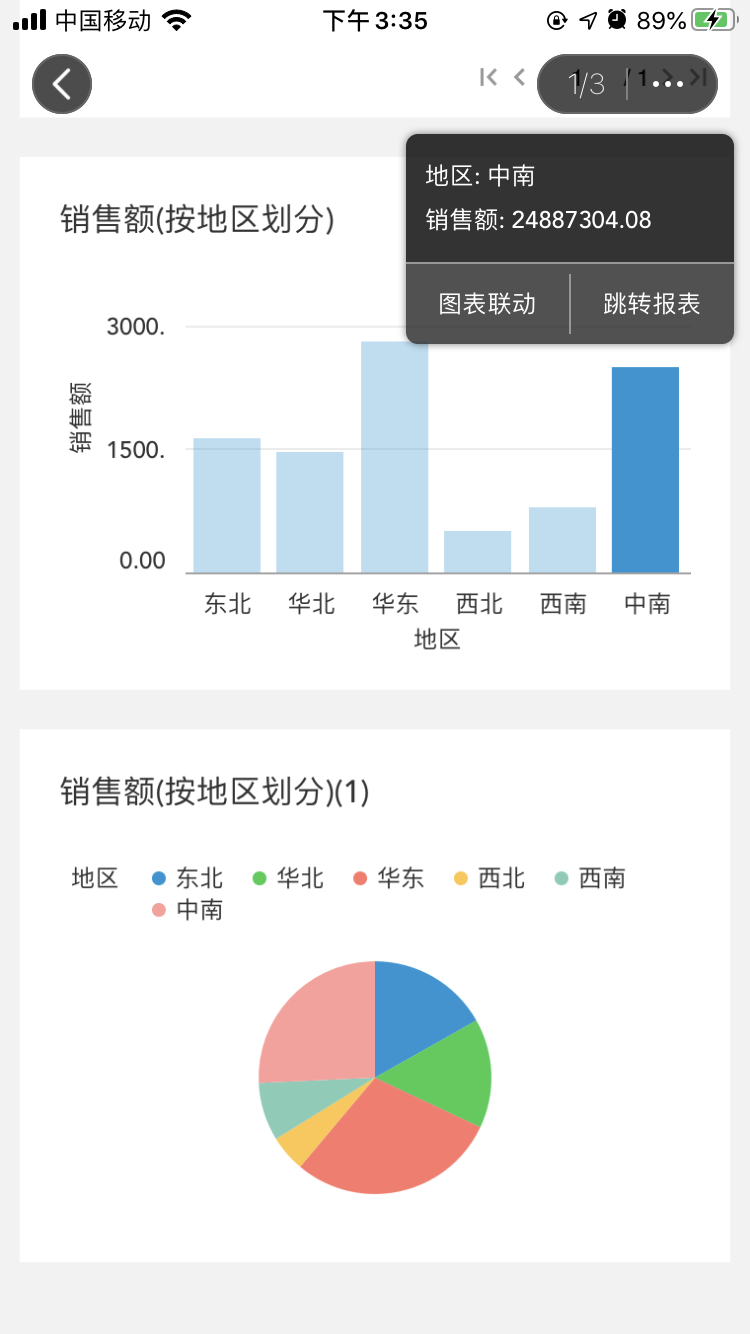The height and width of the screenshot is (1334, 750).
Task: Go back using the round arrow button
Action: coord(62,83)
